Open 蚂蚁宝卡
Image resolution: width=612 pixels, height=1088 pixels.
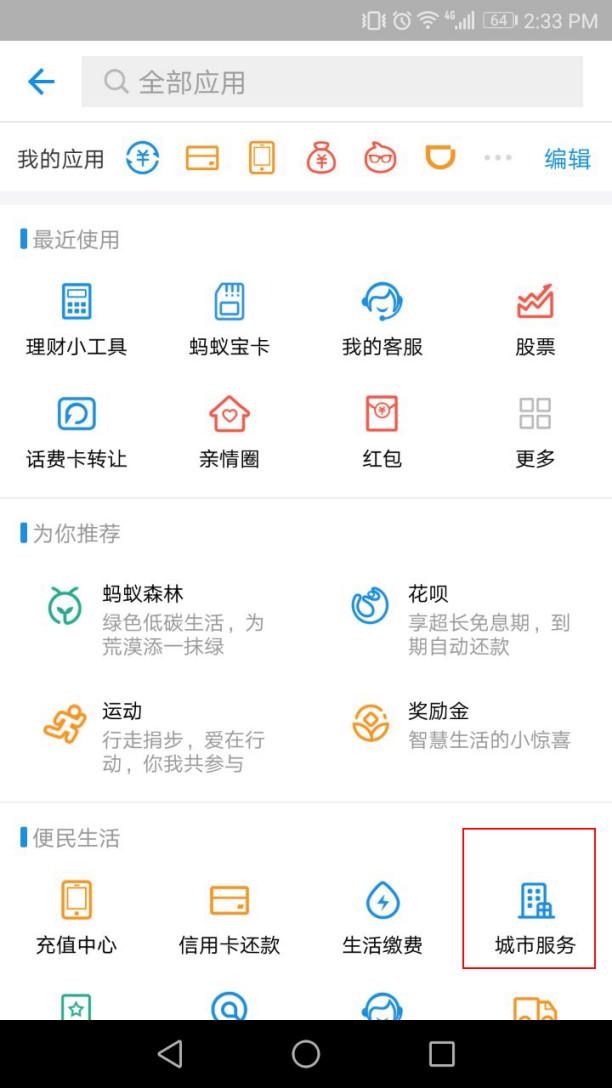[x=229, y=320]
